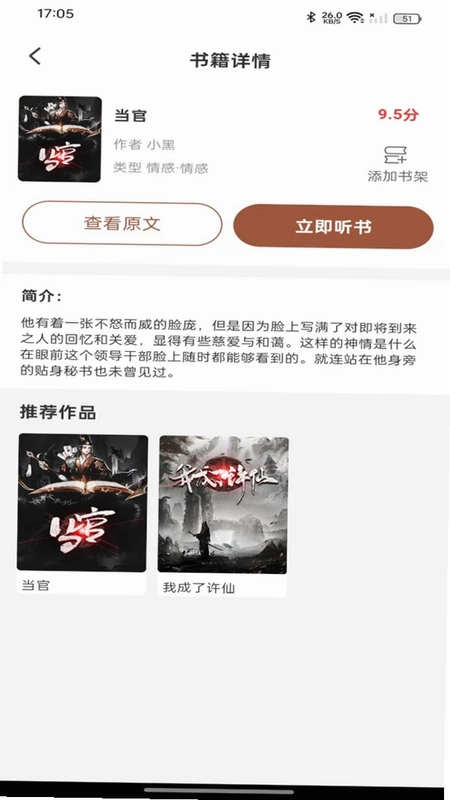Go back from the book details page

point(35,57)
